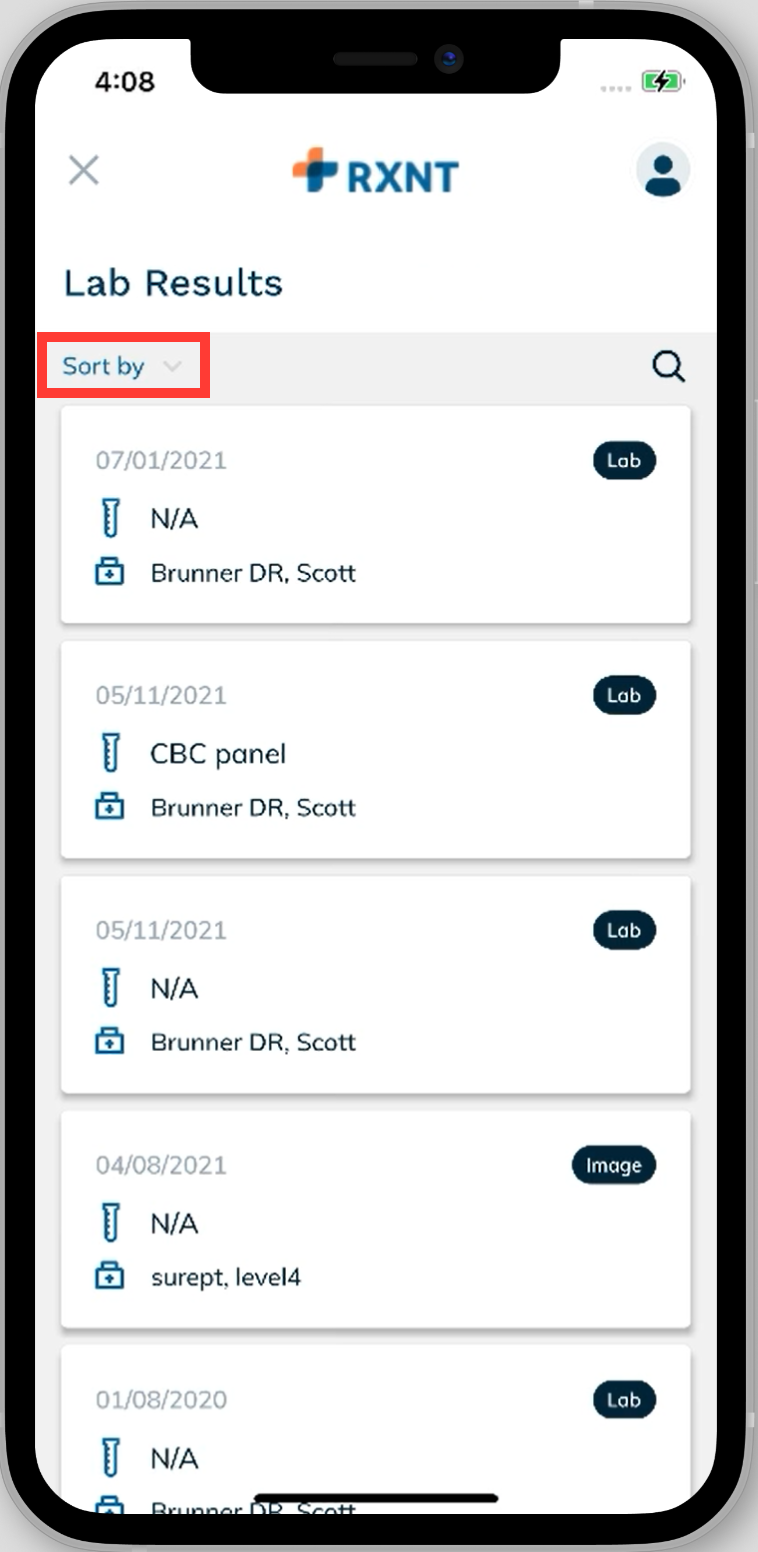
Task: Open the 05/11/2021 N/A lab result
Action: 376,984
